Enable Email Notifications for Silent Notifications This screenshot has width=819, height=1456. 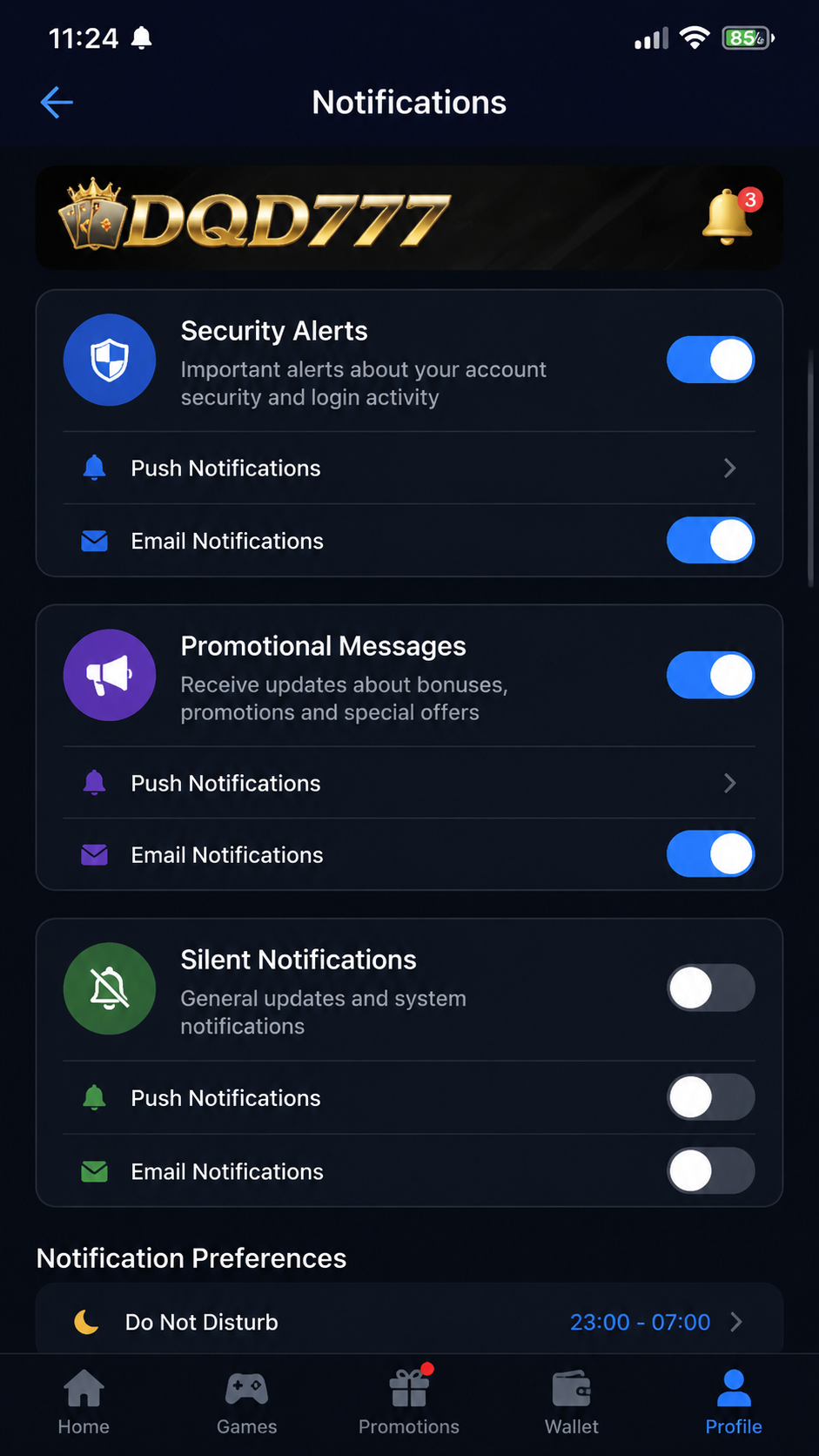click(x=710, y=1170)
